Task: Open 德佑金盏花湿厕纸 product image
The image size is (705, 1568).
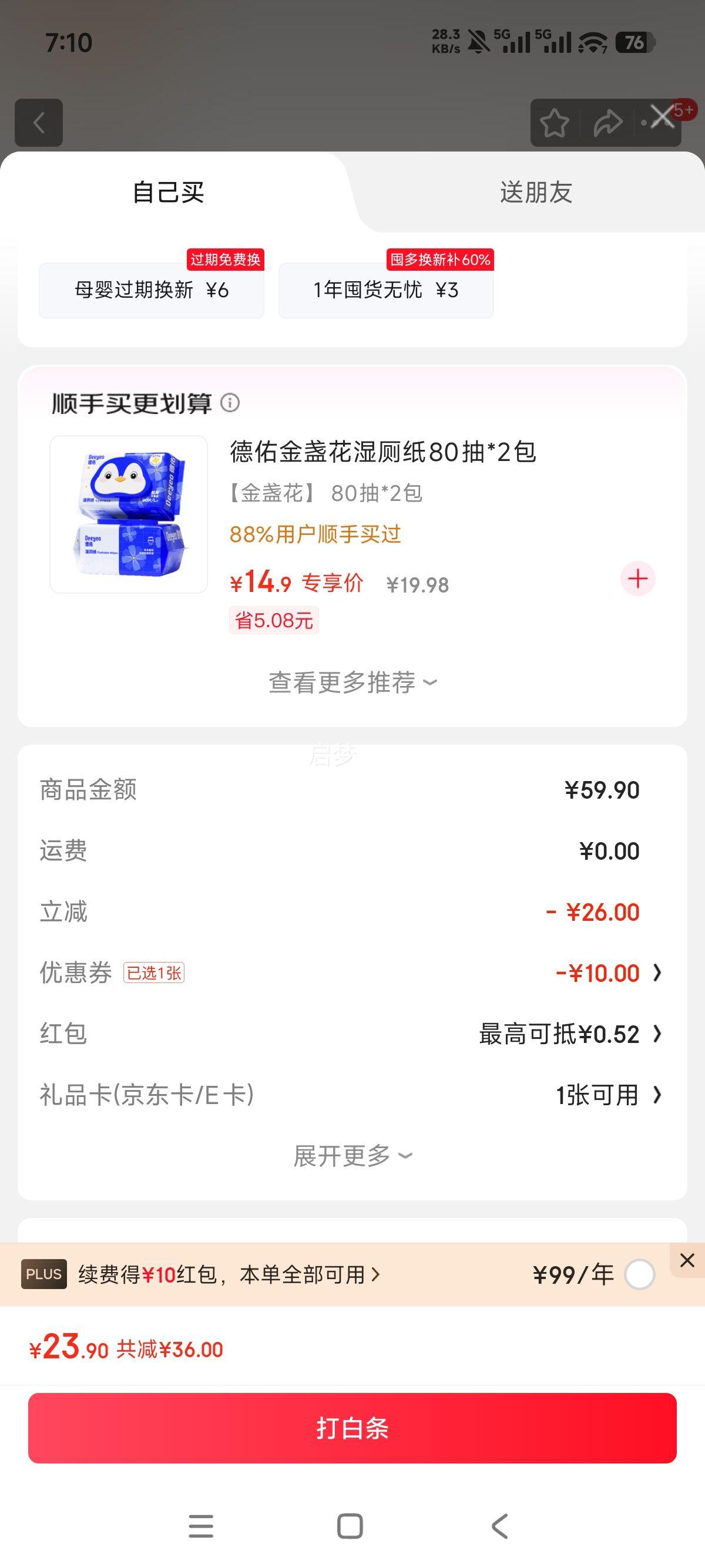Action: [129, 514]
